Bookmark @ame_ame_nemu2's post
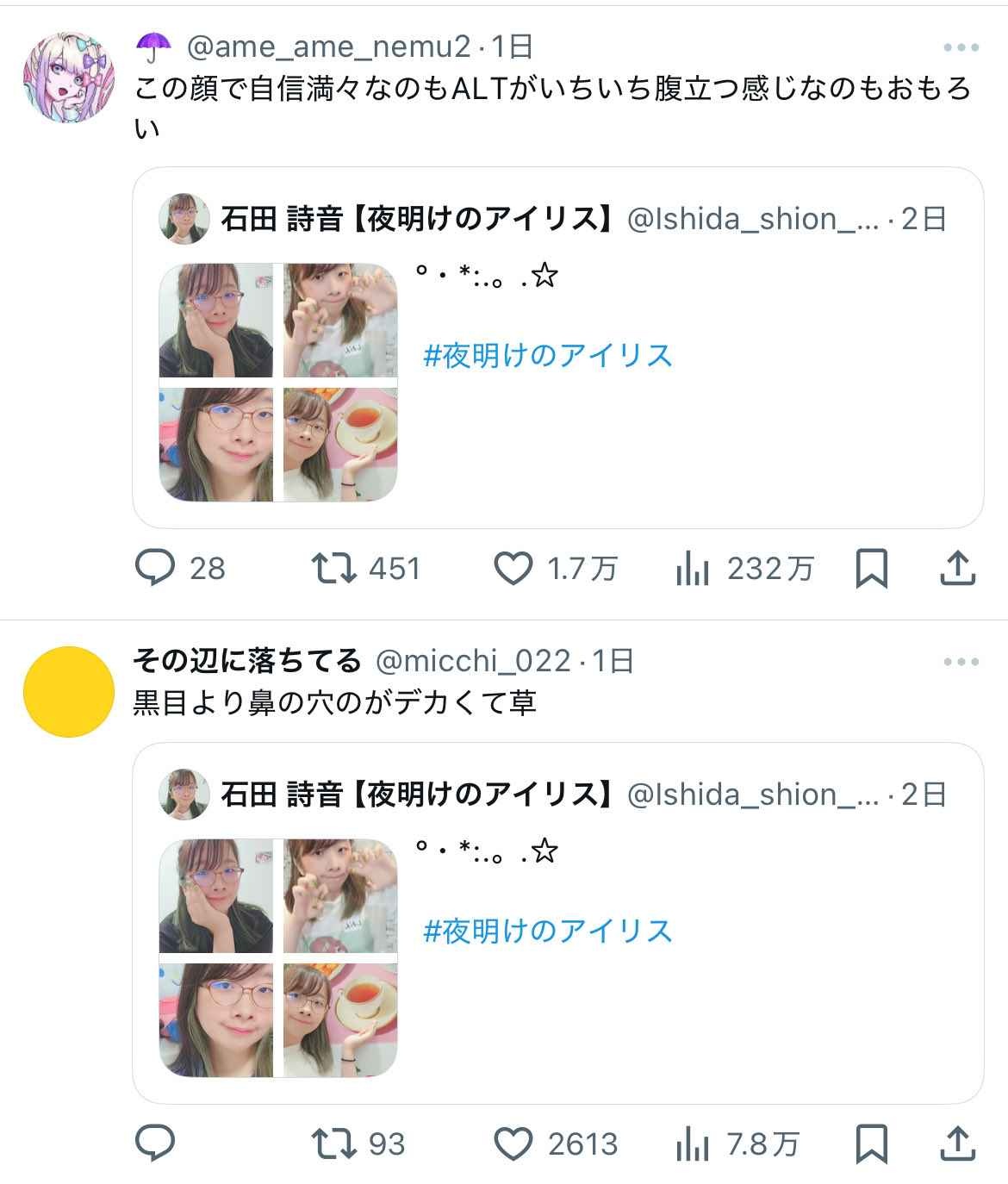The height and width of the screenshot is (1184, 1008). click(x=872, y=569)
